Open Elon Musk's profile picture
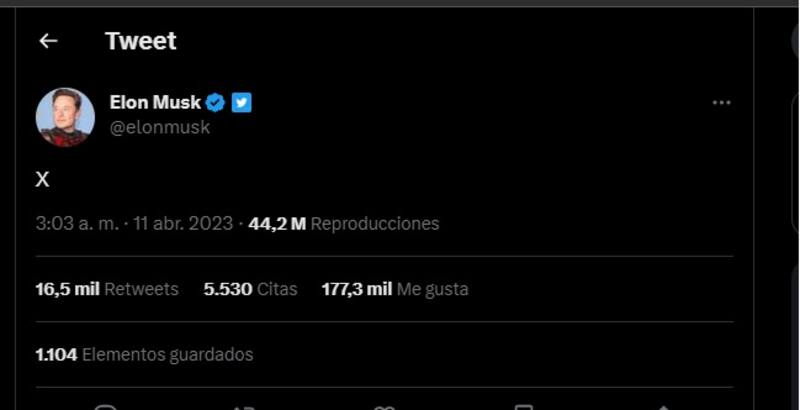 [x=65, y=117]
